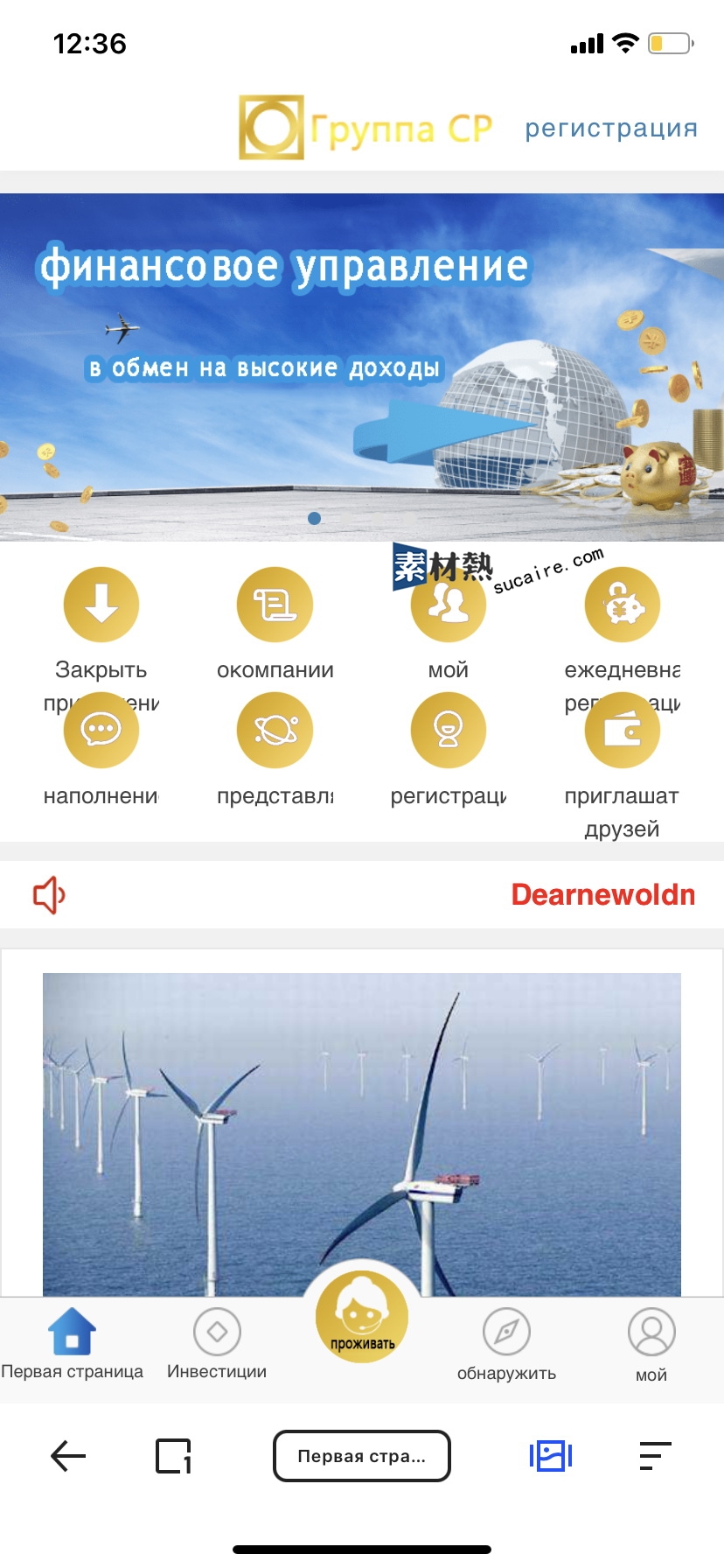This screenshot has width=724, height=1568.
Task: Open the регистрация link in header
Action: 610,129
